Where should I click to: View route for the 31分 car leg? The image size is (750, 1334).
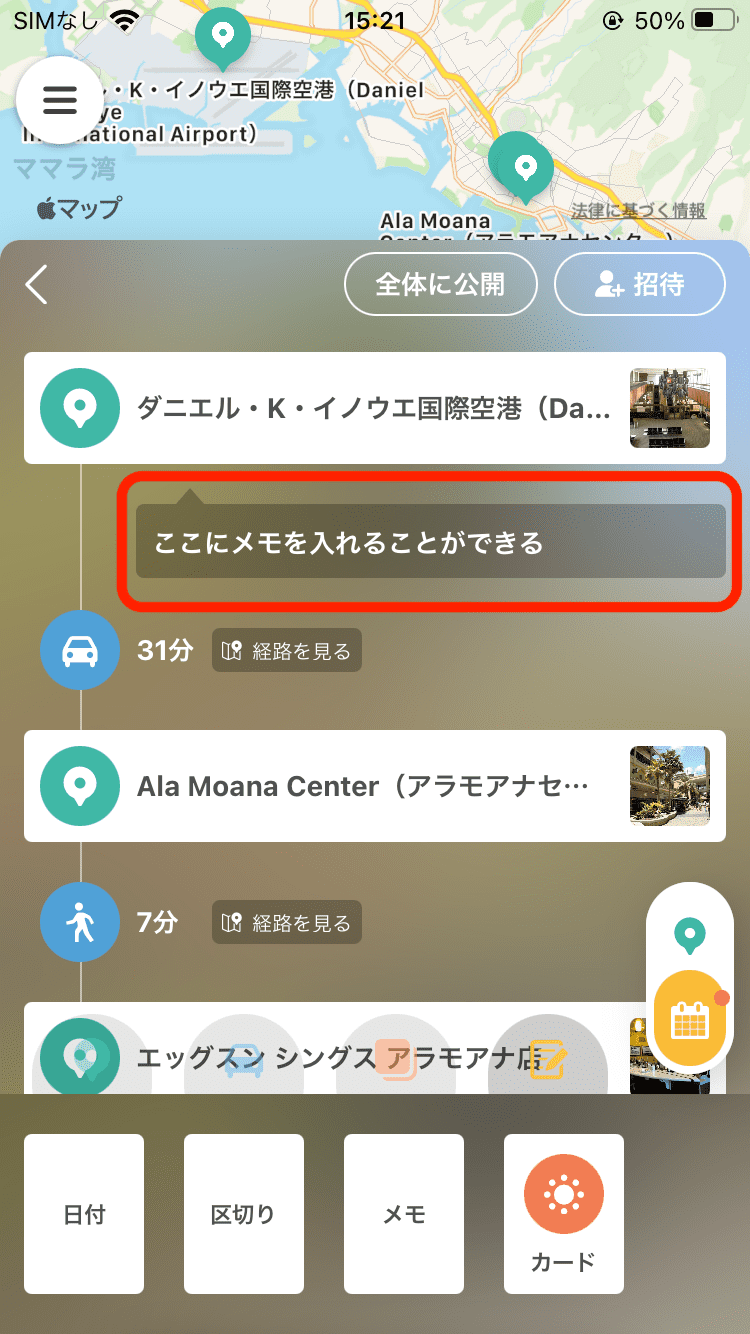pos(287,652)
